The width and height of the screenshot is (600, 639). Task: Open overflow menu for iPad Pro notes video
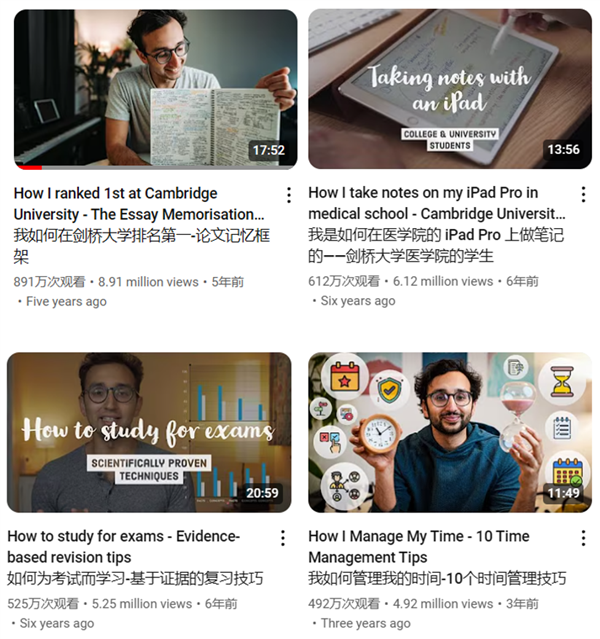[x=583, y=195]
